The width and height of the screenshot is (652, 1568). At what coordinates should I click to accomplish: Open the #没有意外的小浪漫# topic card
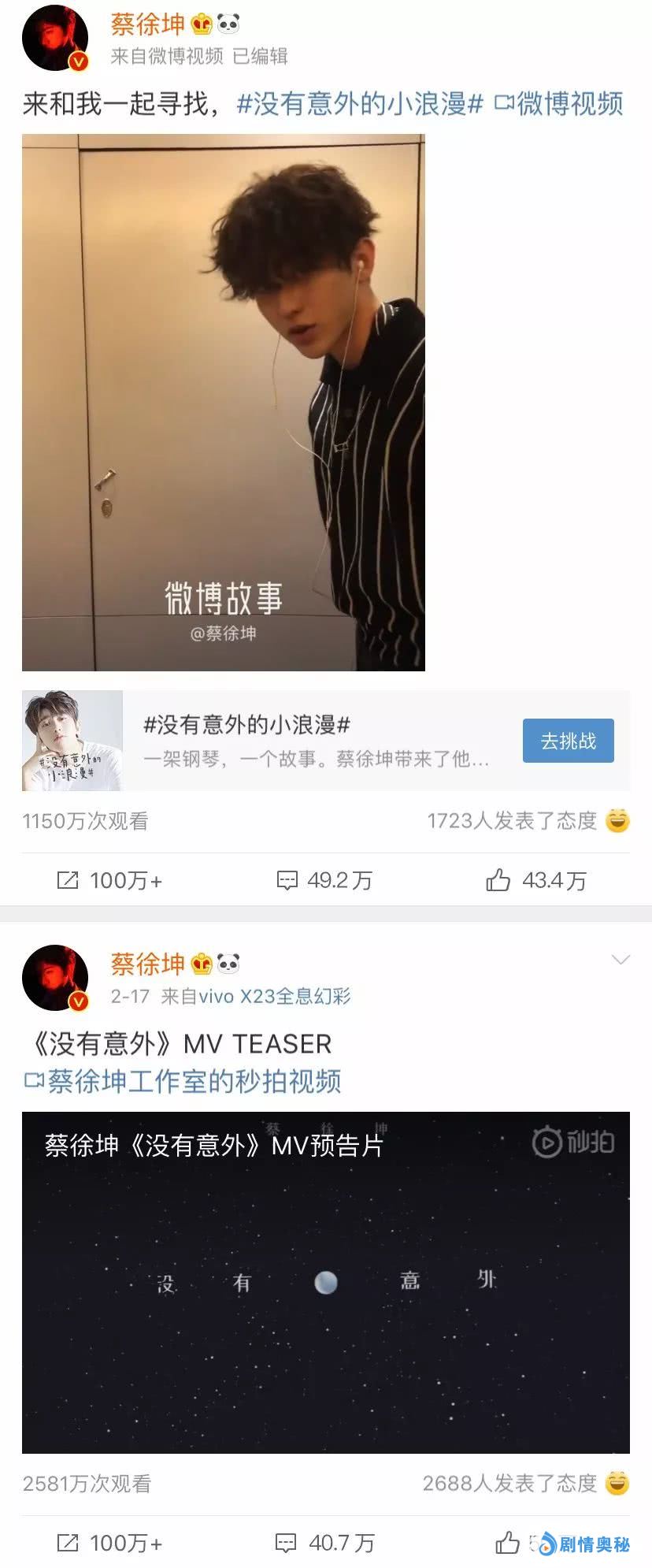315,741
